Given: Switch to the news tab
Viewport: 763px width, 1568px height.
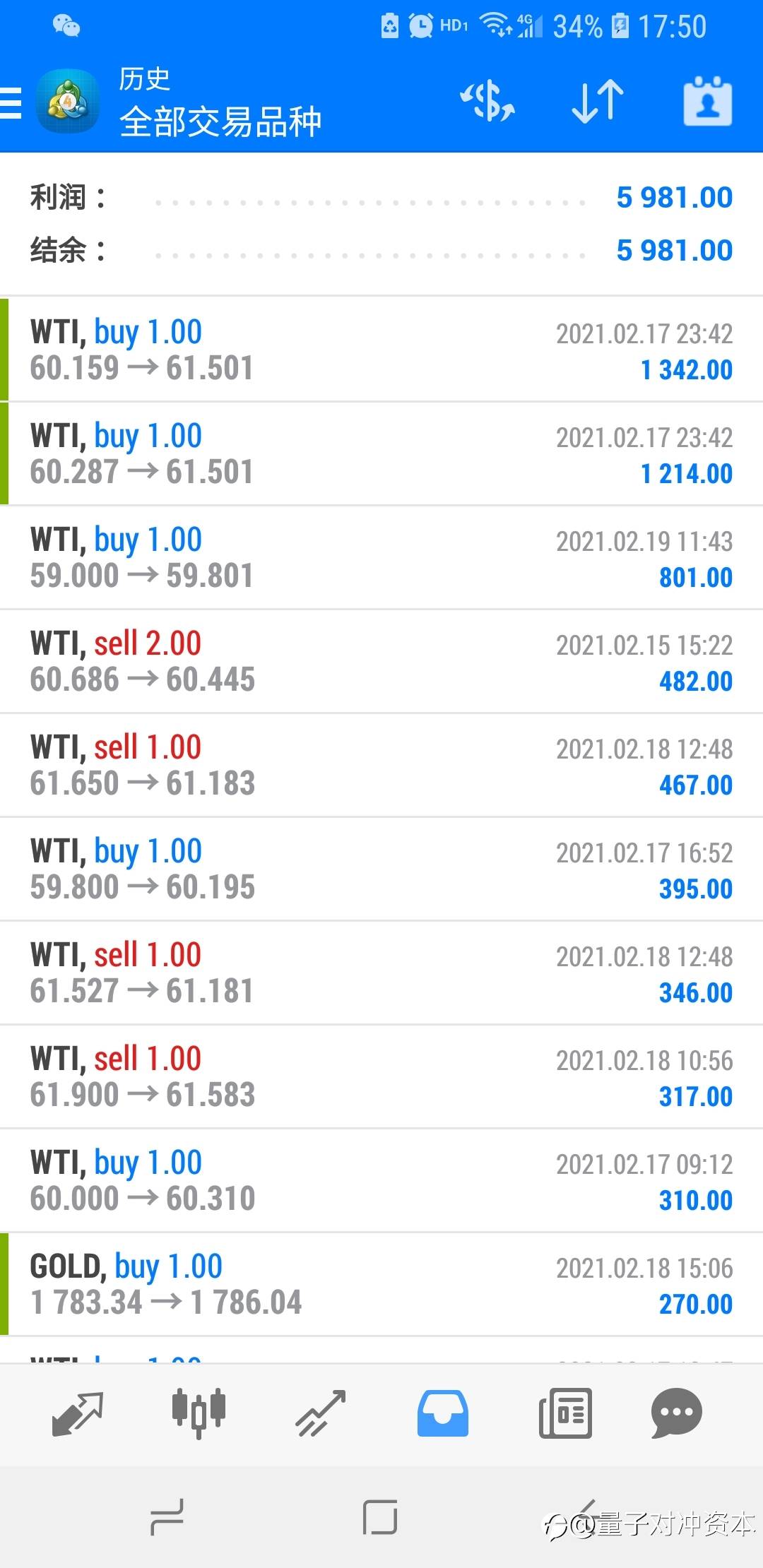Looking at the screenshot, I should click(565, 1413).
